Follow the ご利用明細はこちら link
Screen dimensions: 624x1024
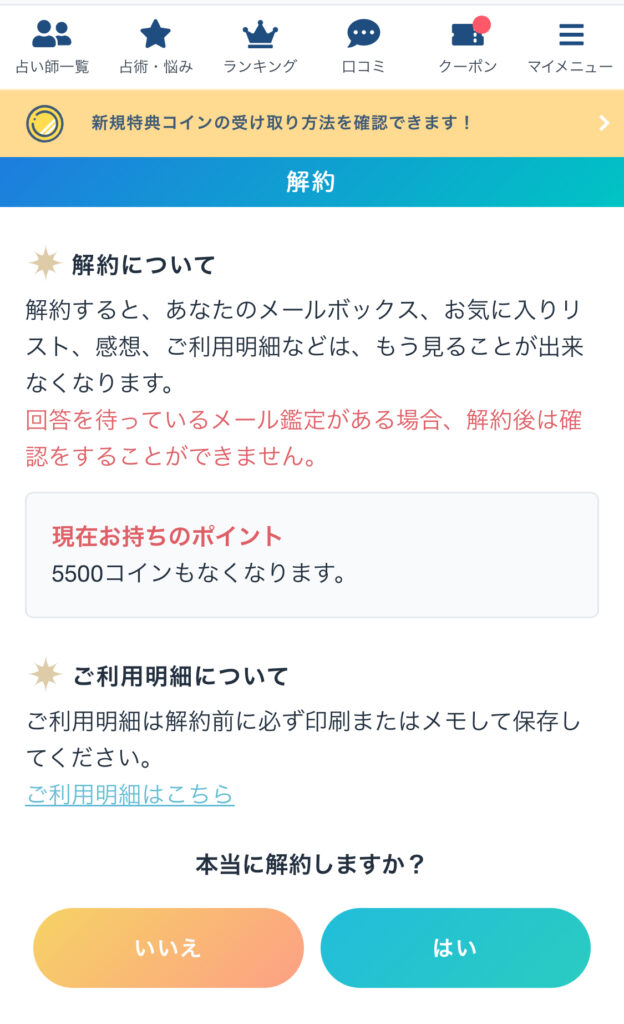click(129, 794)
